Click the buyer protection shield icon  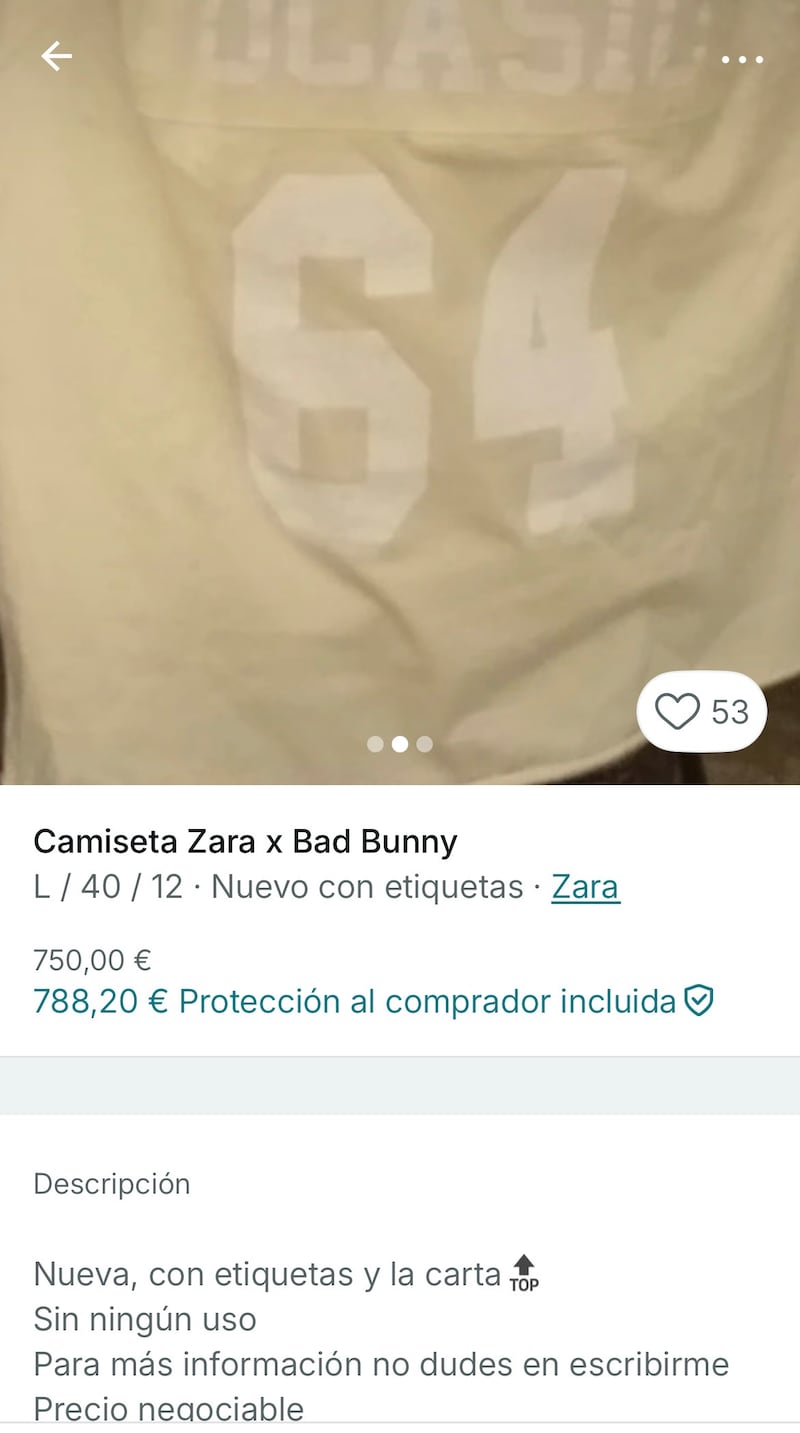coord(698,1000)
